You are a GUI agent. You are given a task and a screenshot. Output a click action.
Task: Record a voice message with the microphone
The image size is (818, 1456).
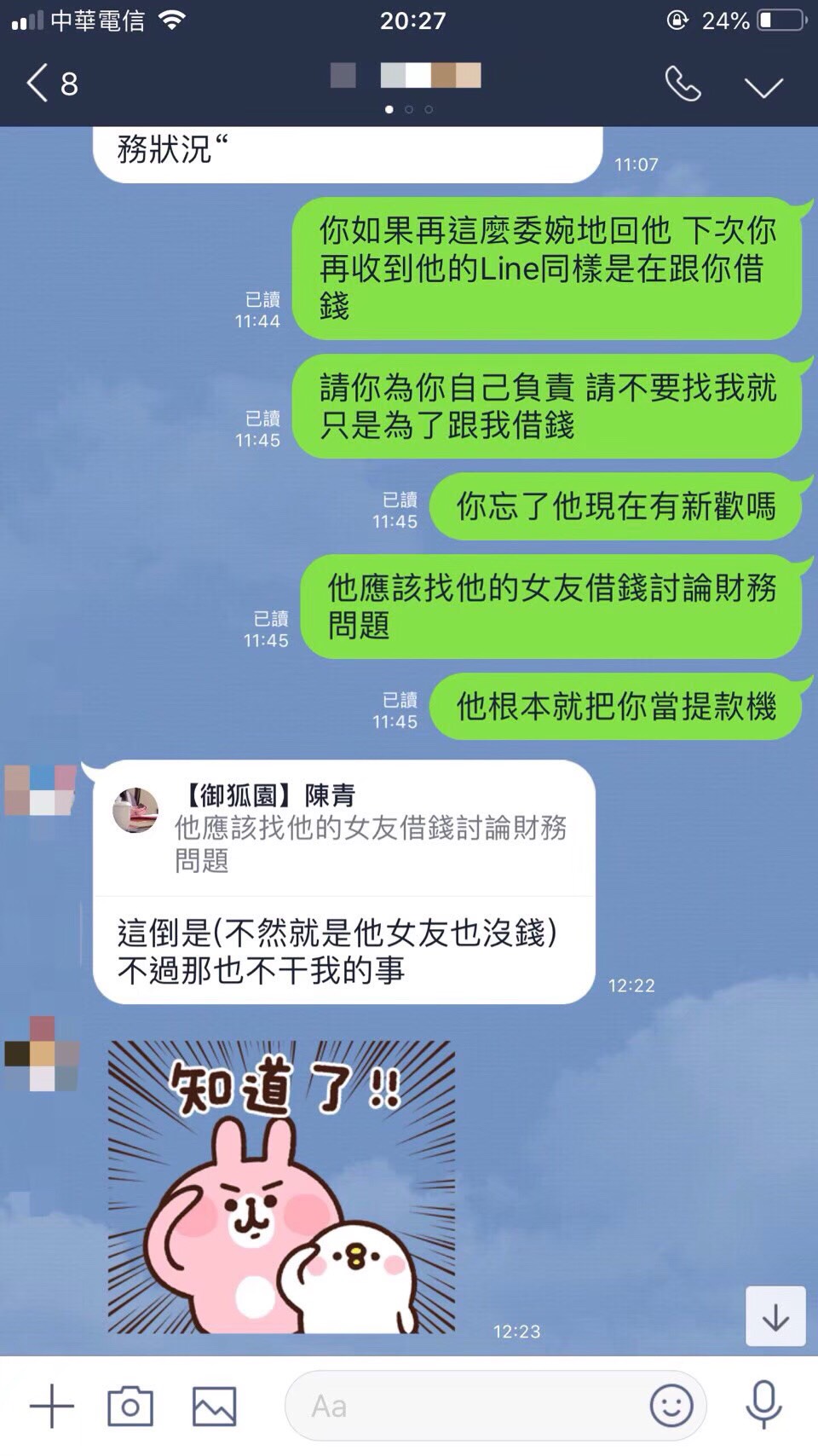click(x=763, y=1405)
